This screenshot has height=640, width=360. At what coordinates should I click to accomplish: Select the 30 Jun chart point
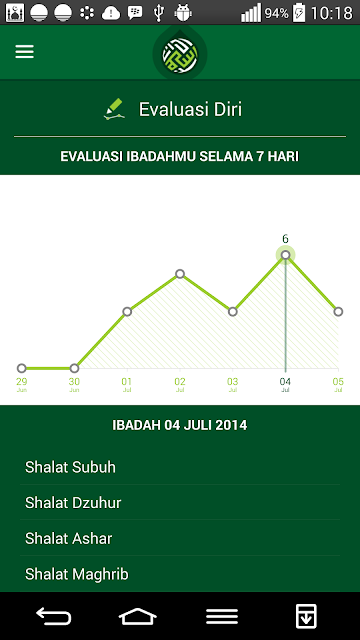click(x=74, y=368)
